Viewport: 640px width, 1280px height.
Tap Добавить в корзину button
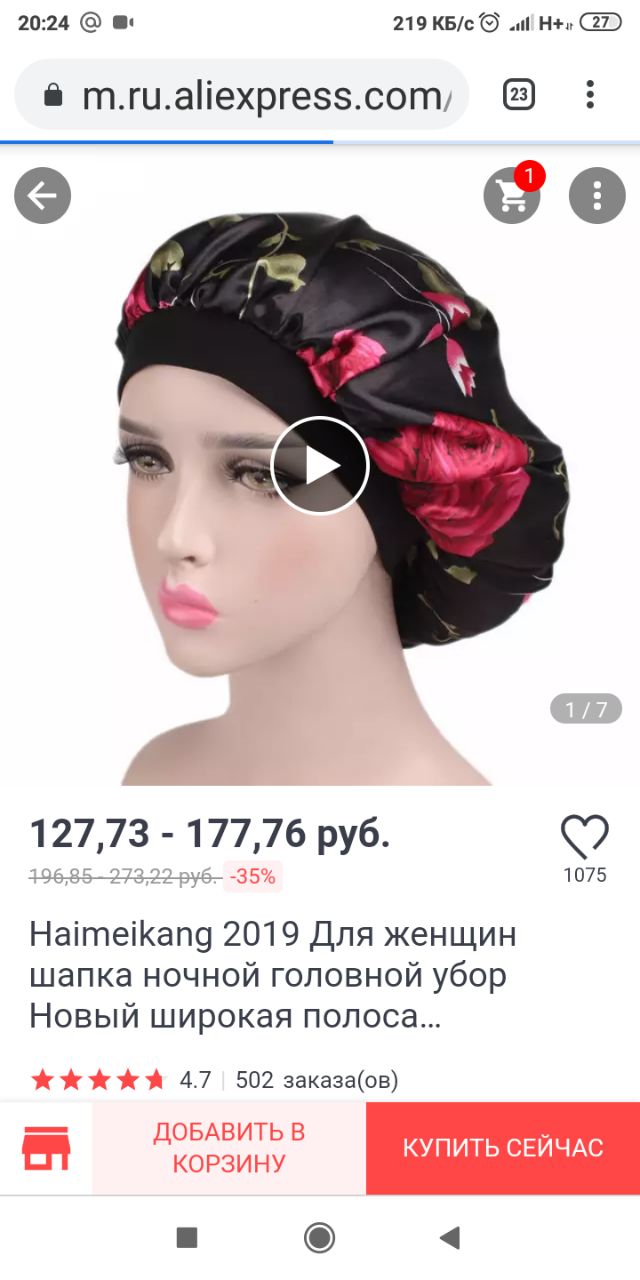(229, 1148)
